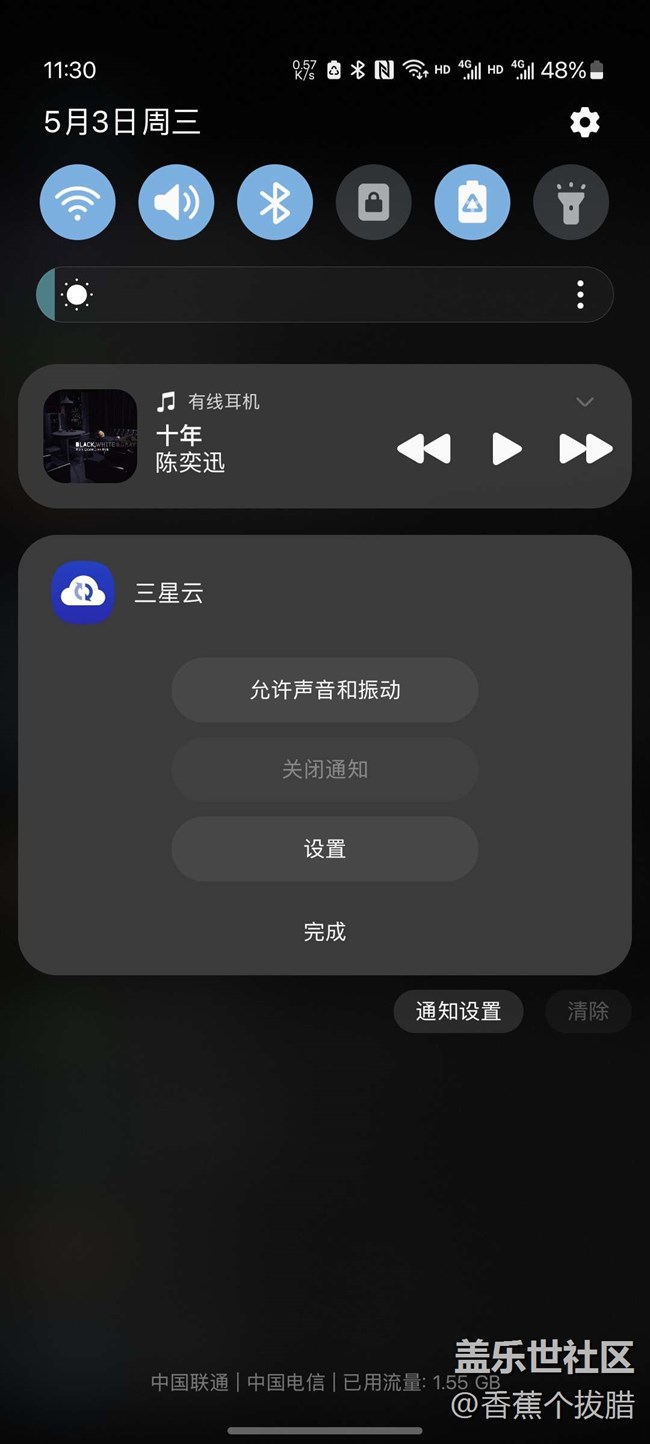Open 设置 for 三星云 notifications
Viewport: 650px width, 1444px height.
coord(325,849)
